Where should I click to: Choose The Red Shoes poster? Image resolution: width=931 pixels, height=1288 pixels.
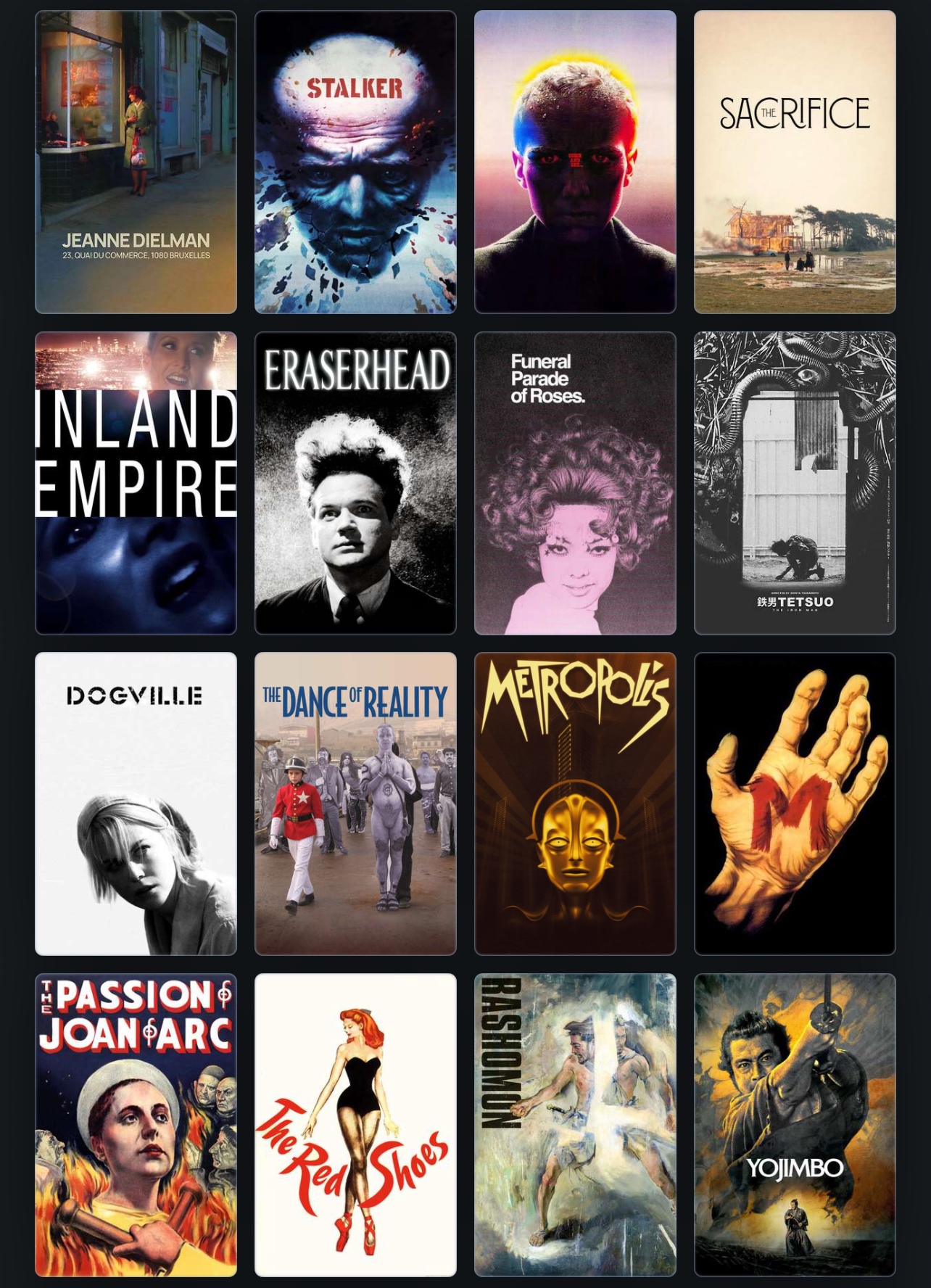[x=355, y=1125]
